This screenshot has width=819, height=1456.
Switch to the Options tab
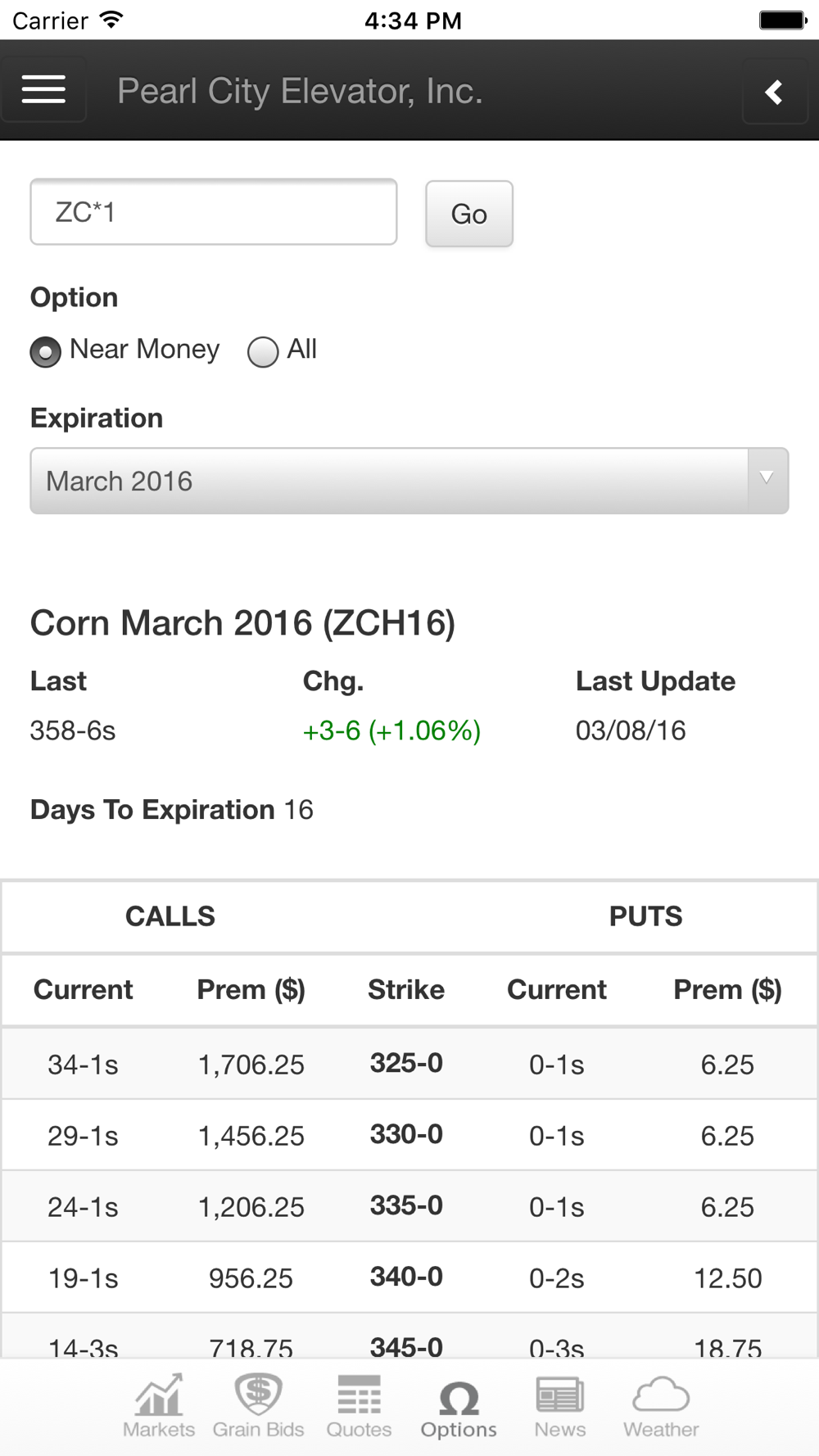pos(459,1407)
